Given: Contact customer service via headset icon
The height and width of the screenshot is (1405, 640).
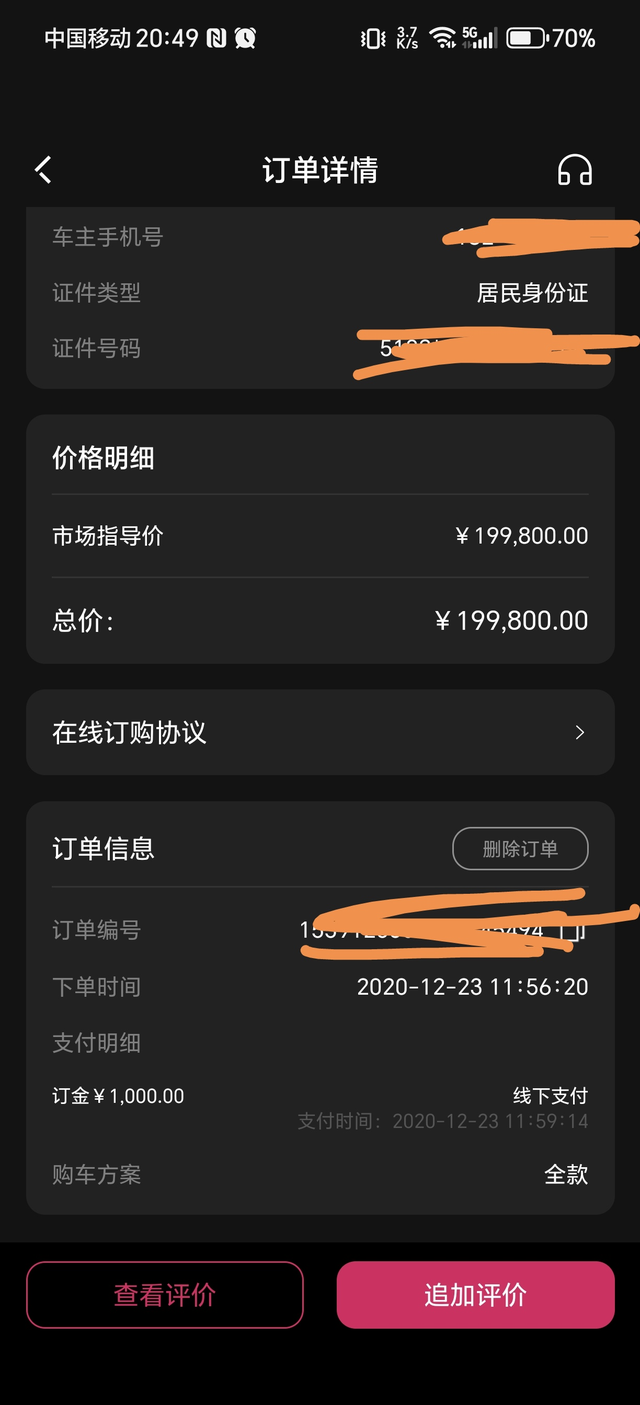Looking at the screenshot, I should point(574,170).
